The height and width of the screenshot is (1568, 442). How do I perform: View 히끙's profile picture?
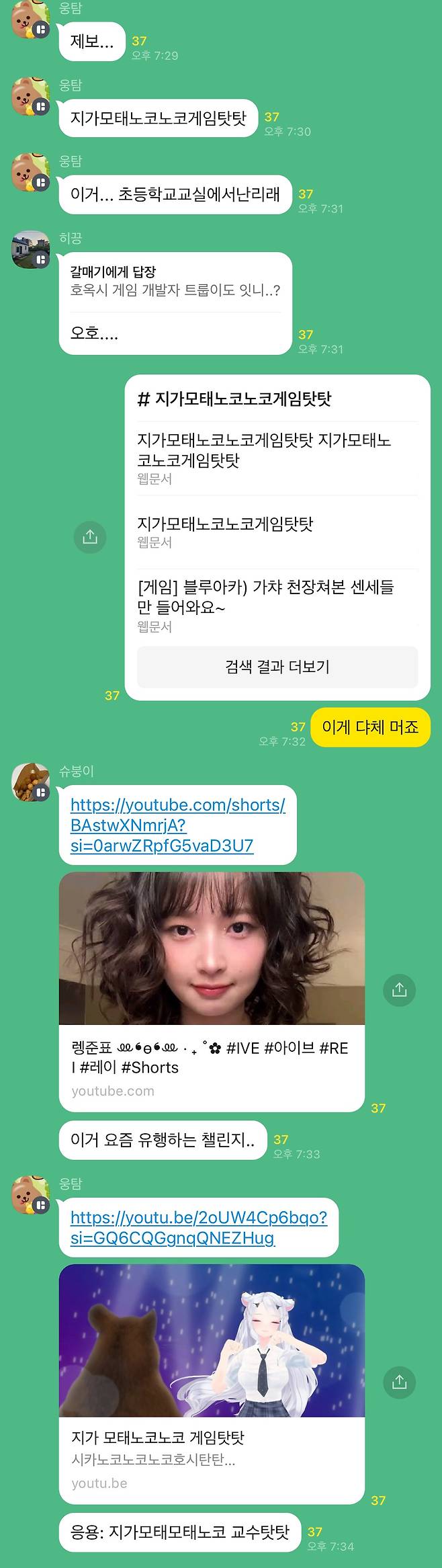[30, 249]
